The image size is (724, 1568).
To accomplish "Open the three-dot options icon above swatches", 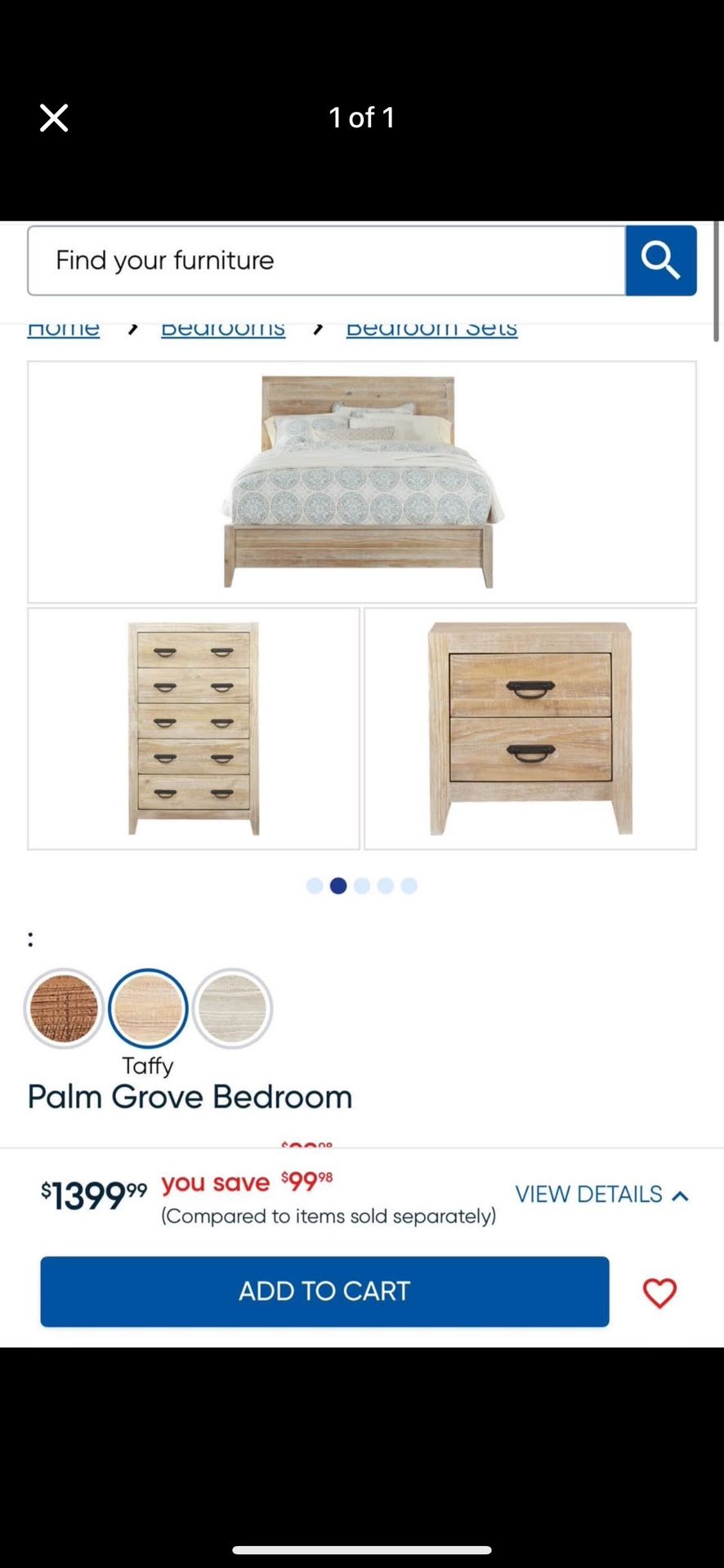I will point(30,938).
